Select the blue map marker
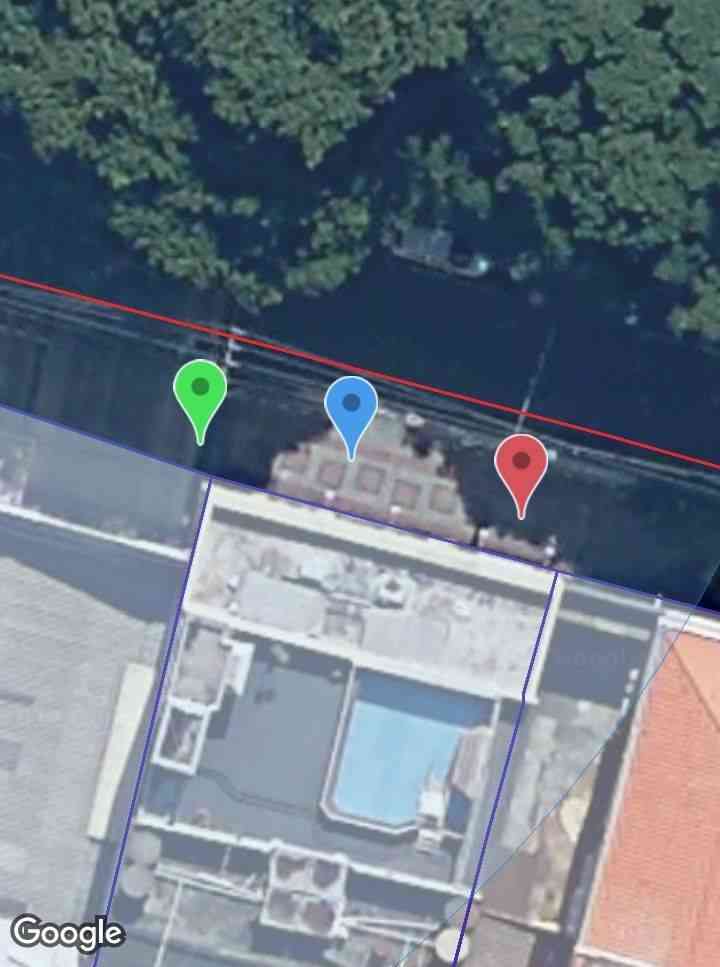The height and width of the screenshot is (967, 720). (351, 406)
